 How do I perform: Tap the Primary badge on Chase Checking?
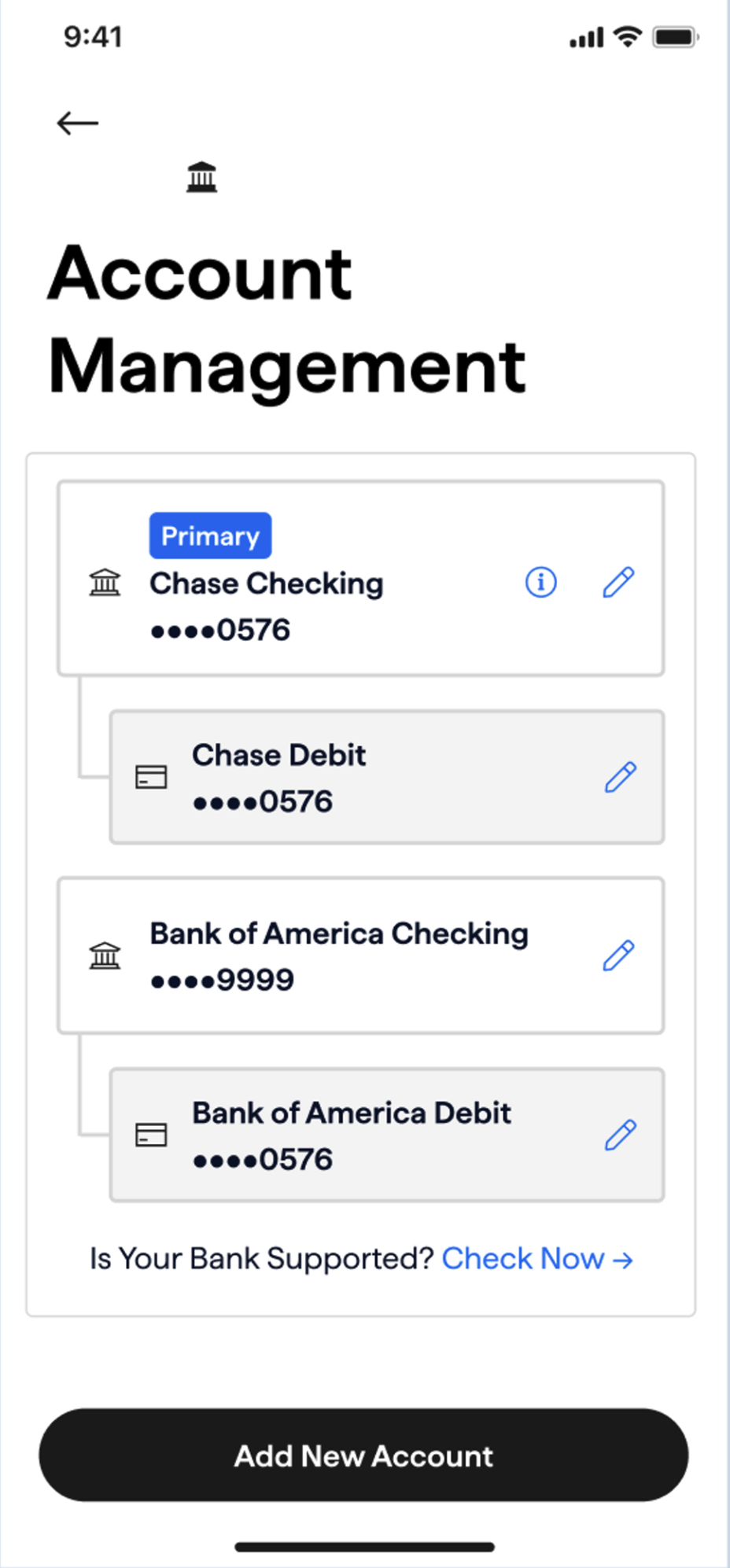[x=210, y=536]
